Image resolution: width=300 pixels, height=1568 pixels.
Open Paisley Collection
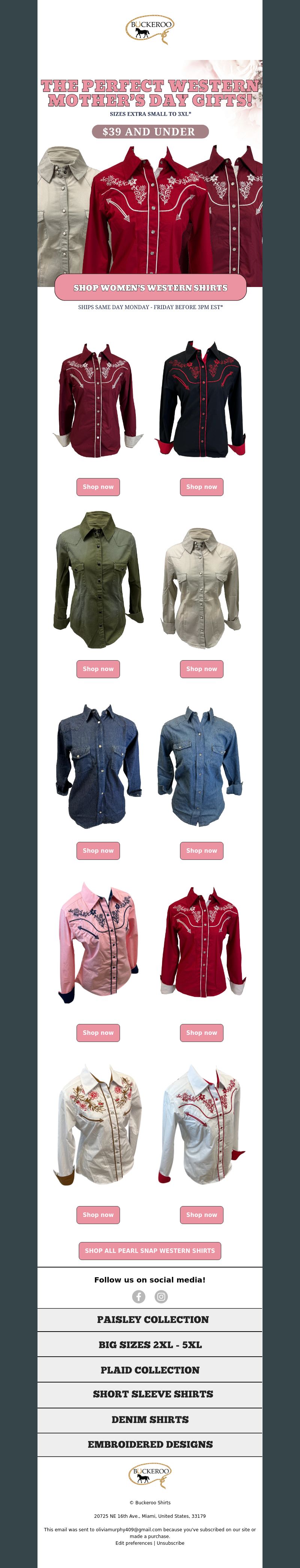pos(150,1320)
